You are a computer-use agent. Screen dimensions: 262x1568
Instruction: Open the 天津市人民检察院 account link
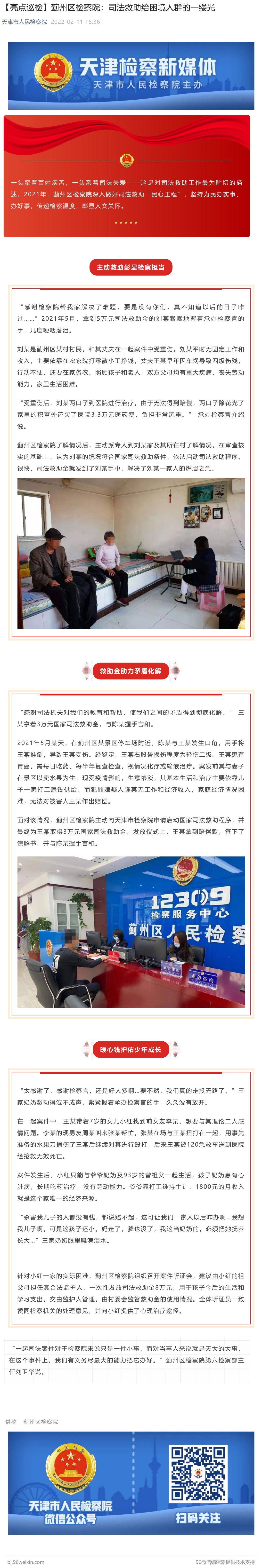24,22
